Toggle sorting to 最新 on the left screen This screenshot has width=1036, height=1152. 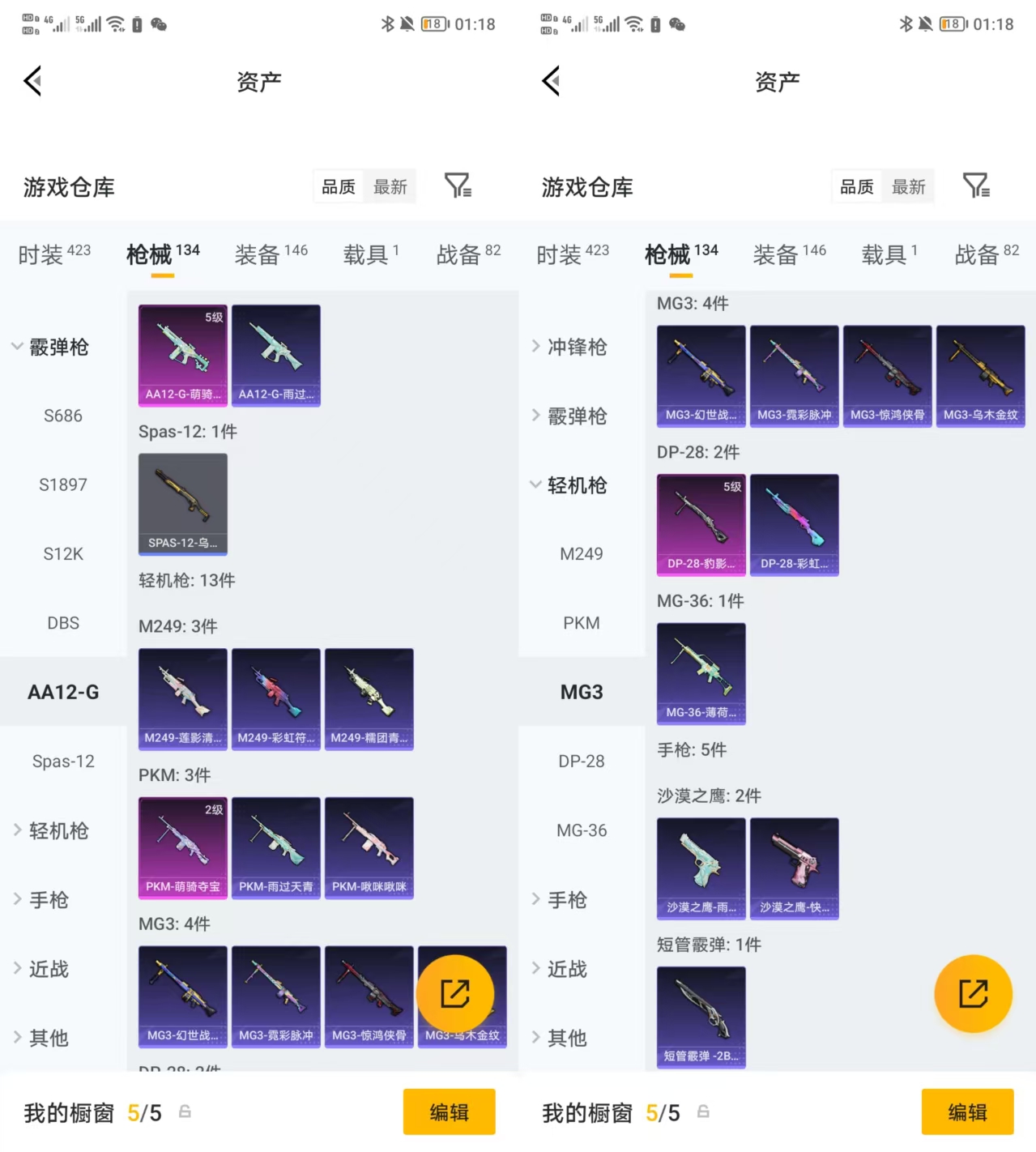point(390,186)
